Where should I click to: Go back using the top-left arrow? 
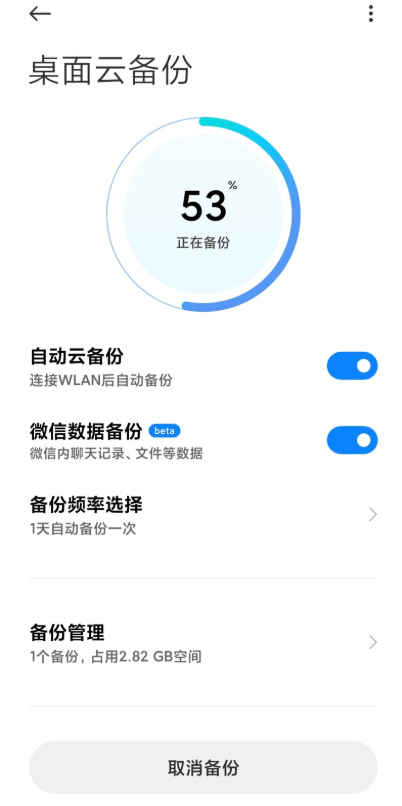coord(40,14)
